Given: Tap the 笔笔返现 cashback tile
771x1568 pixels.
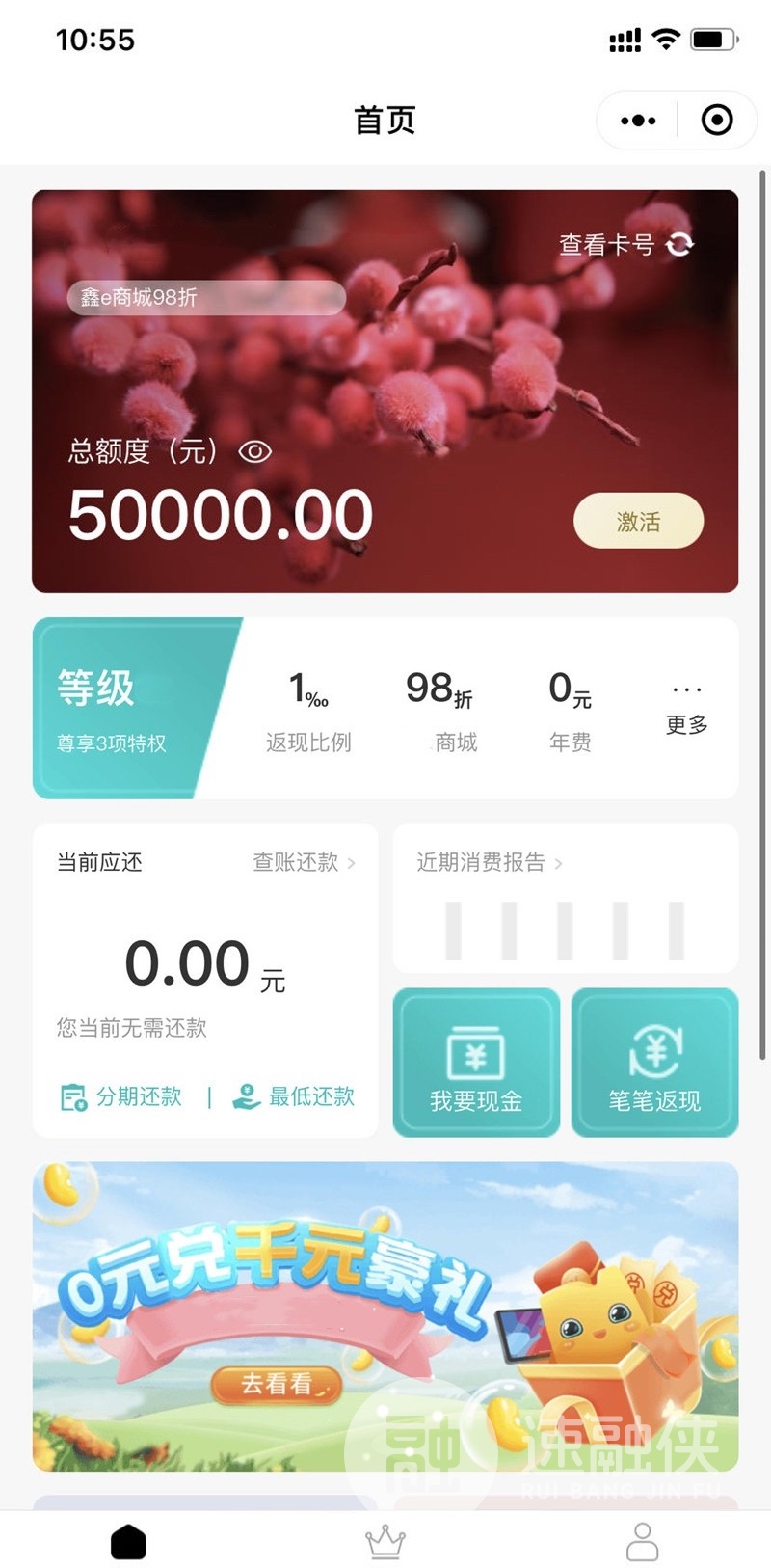Looking at the screenshot, I should tap(654, 1063).
